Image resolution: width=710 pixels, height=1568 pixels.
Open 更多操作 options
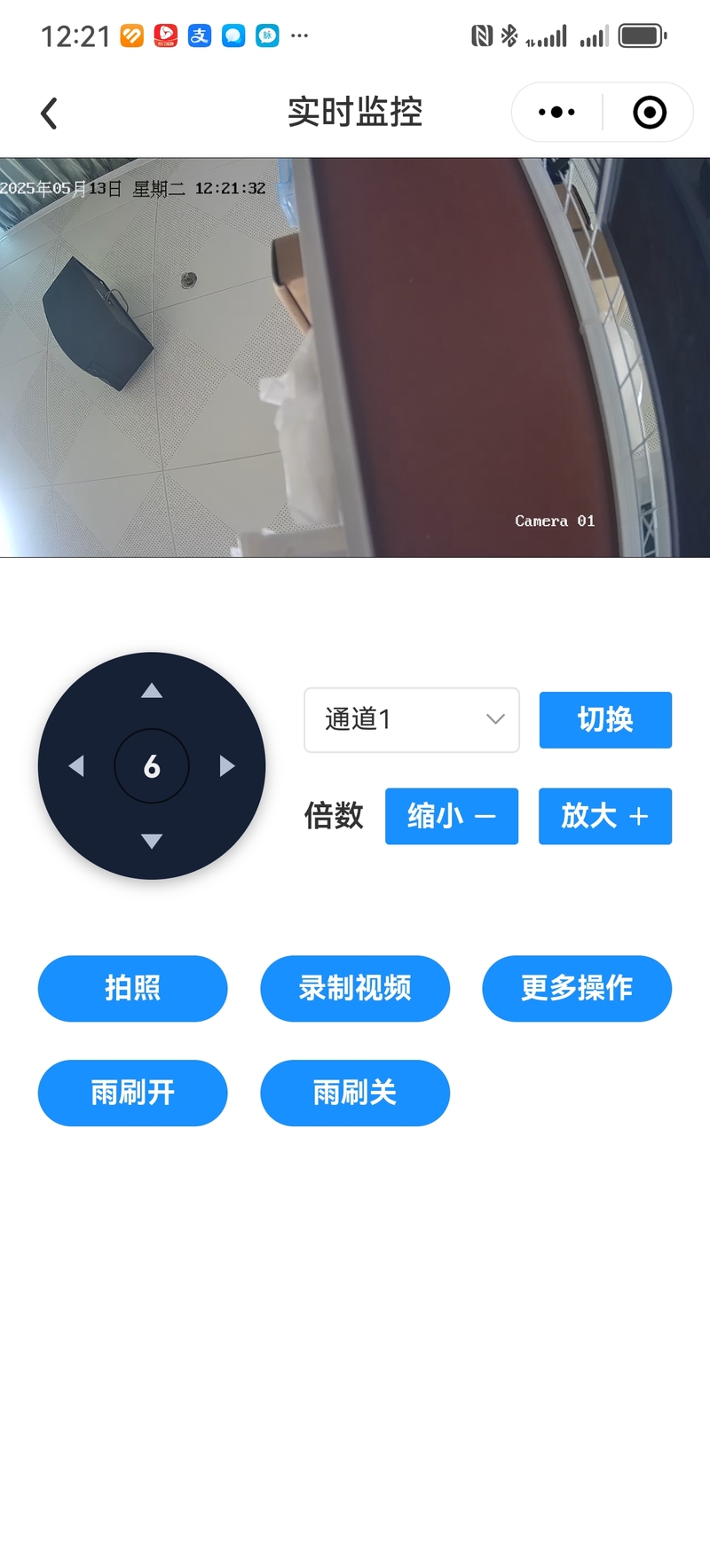click(577, 988)
